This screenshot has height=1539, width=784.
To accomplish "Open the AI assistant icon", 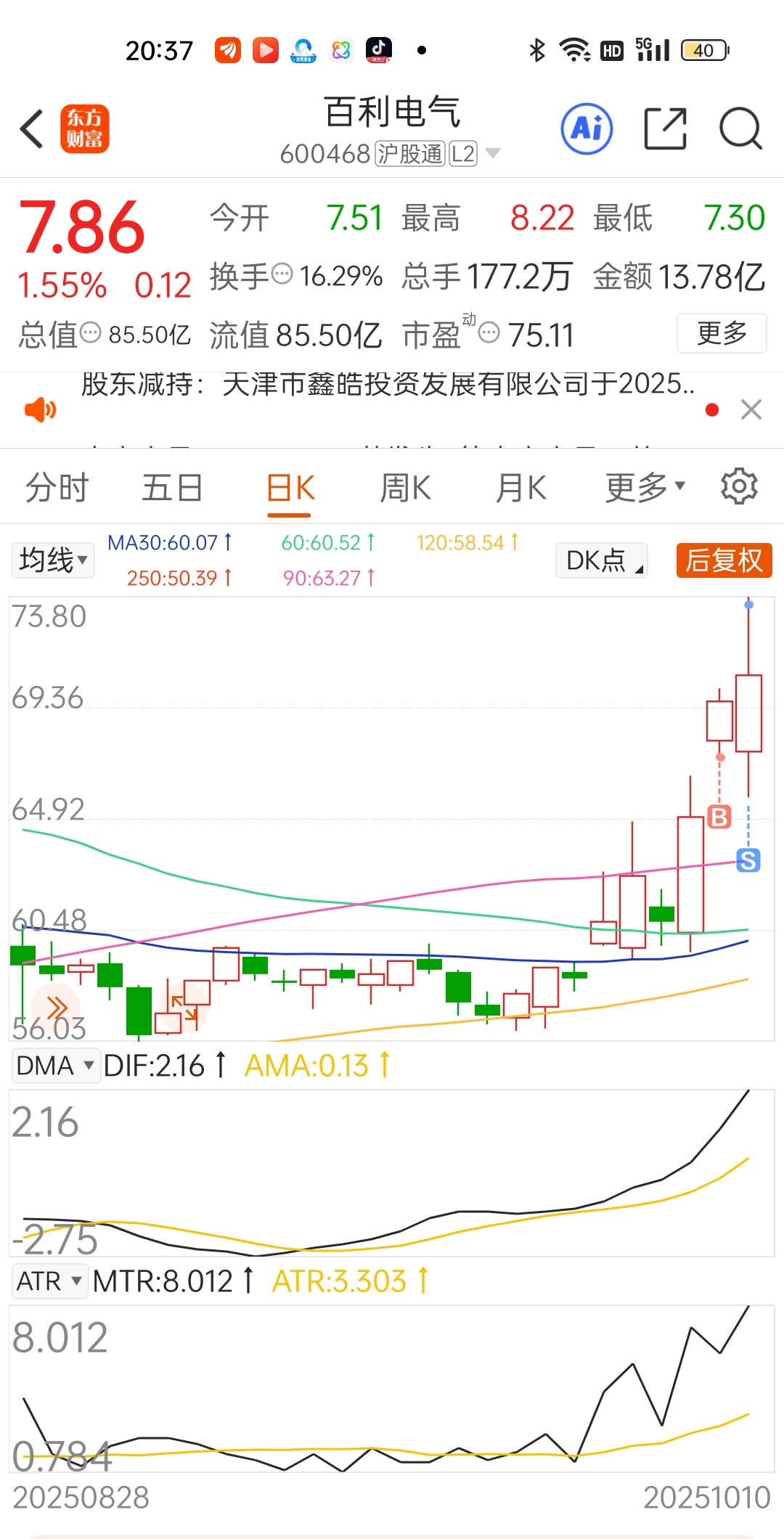I will 587,129.
